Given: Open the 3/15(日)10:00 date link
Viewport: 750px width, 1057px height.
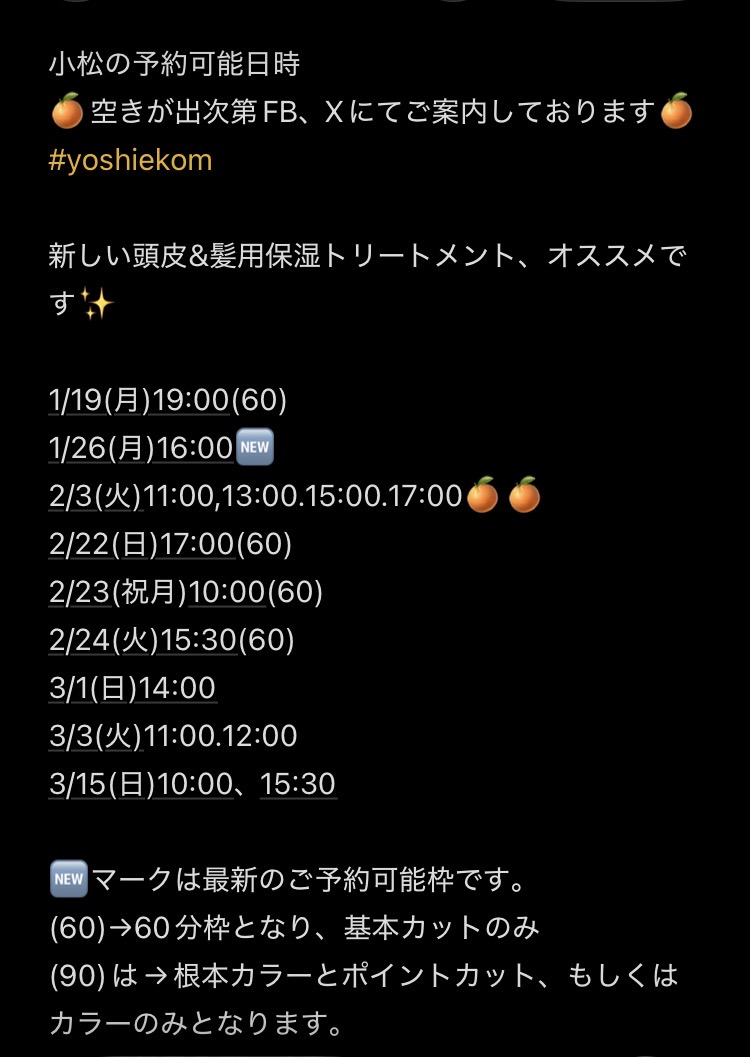Looking at the screenshot, I should point(140,785).
